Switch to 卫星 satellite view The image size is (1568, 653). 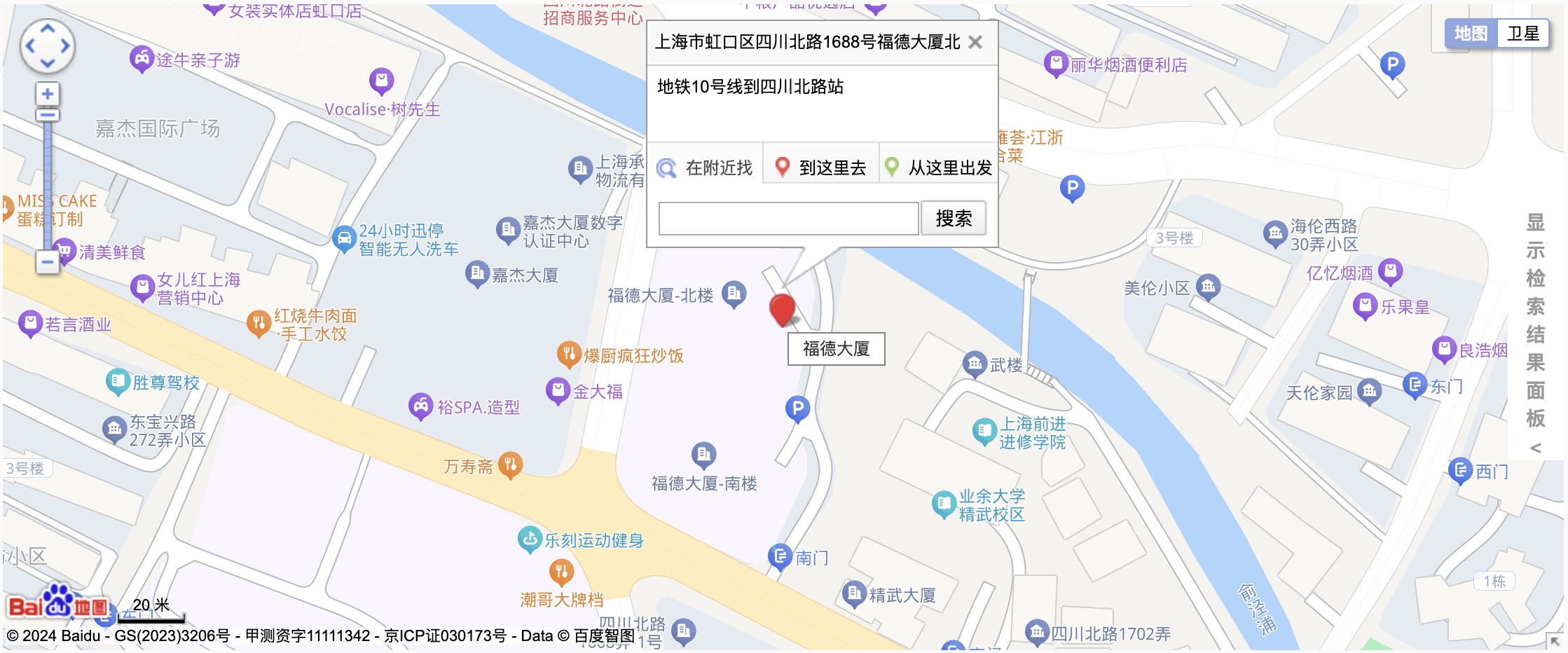pyautogui.click(x=1522, y=34)
